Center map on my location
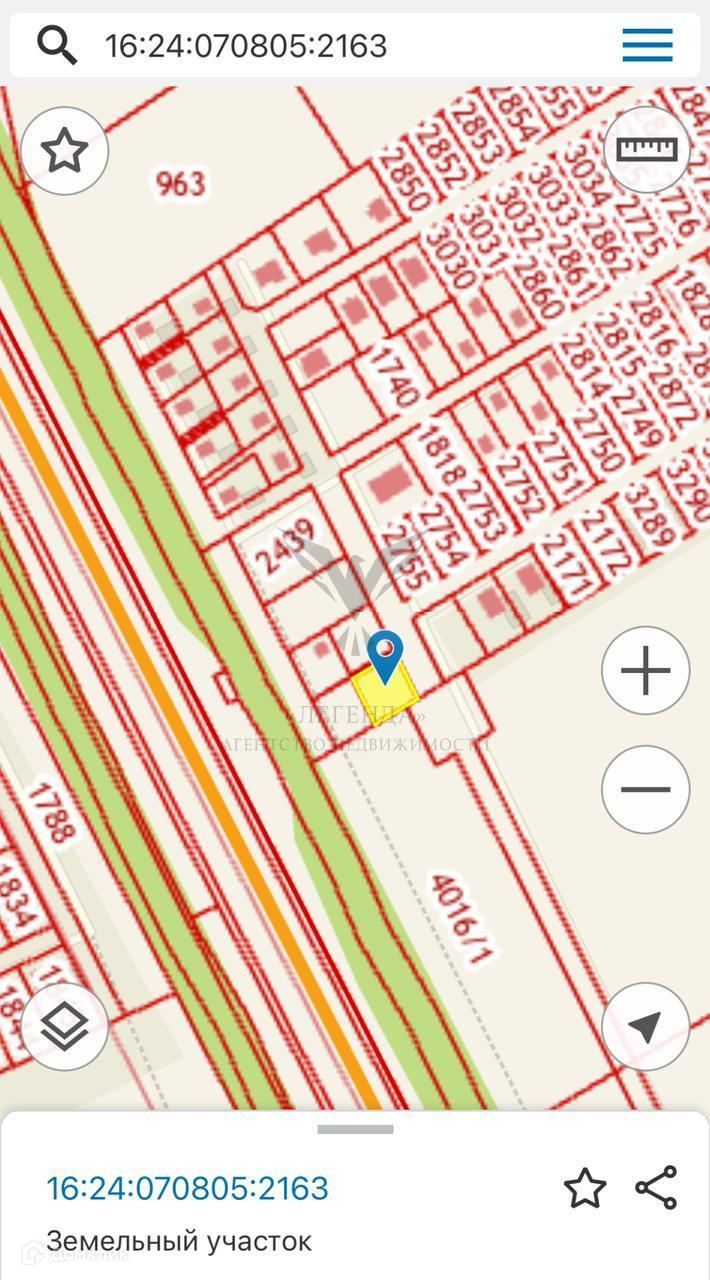Screen dimensions: 710x1280 tap(646, 1026)
